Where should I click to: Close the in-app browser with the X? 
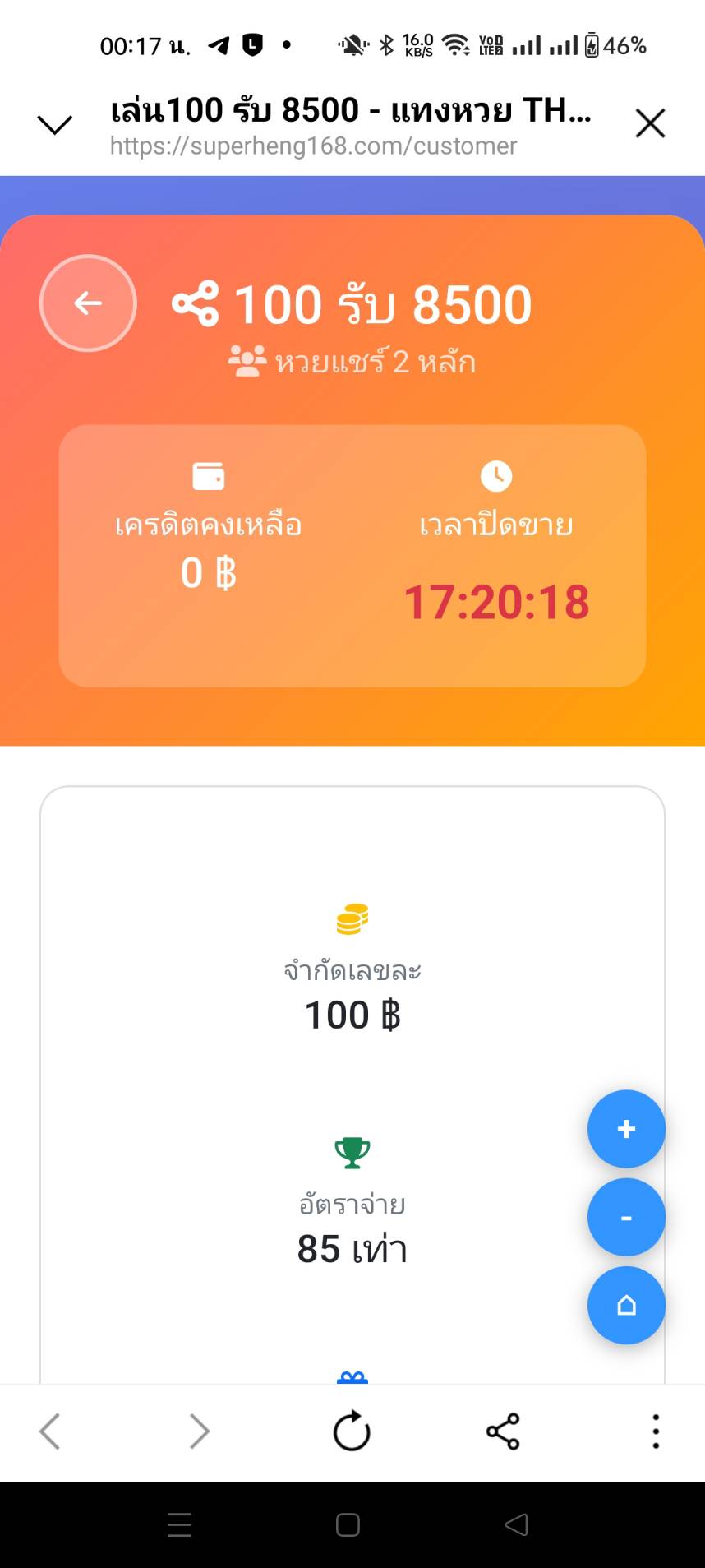click(650, 124)
